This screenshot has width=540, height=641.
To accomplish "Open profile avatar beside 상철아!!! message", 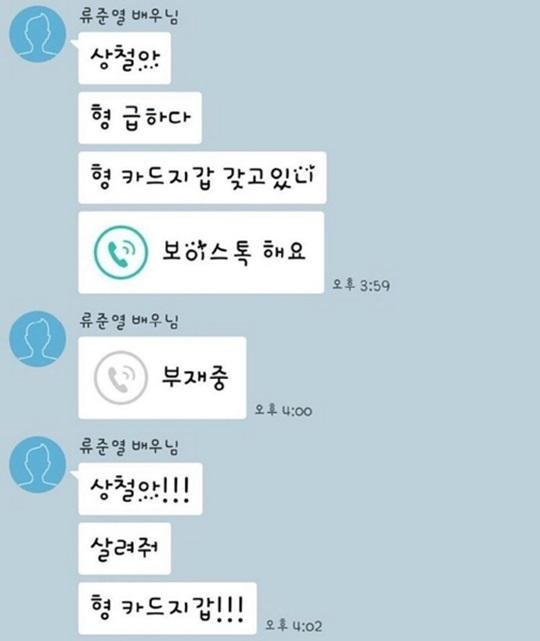I will pyautogui.click(x=38, y=464).
